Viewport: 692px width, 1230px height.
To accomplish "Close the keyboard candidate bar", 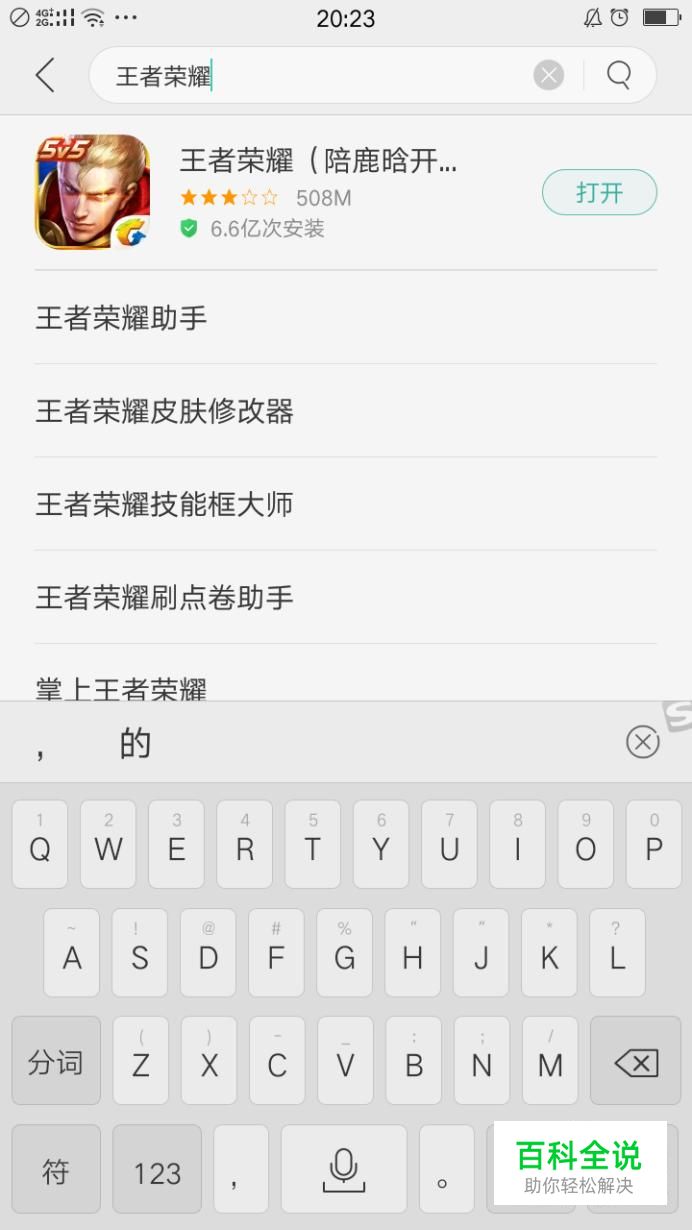I will tap(642, 742).
